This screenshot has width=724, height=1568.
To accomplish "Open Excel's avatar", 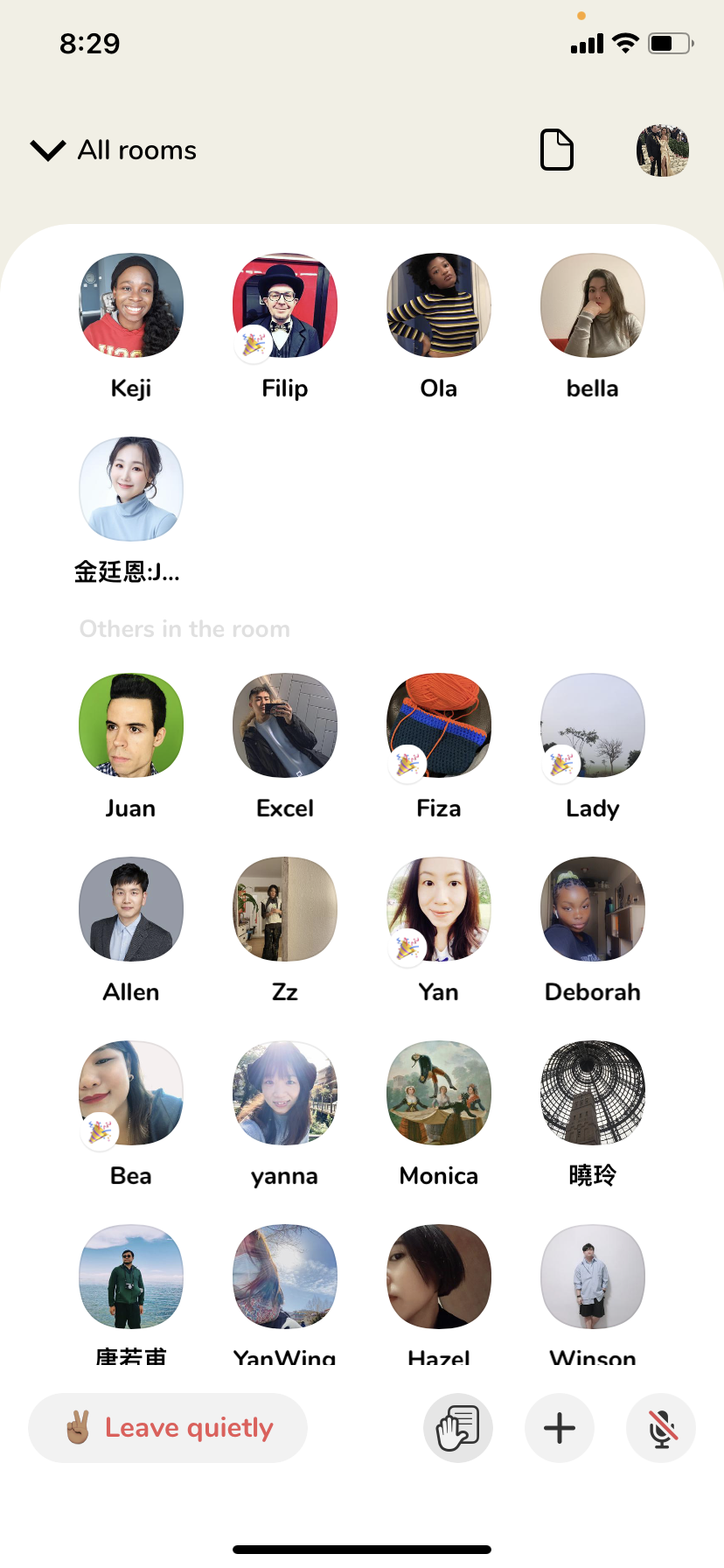I will pos(285,725).
